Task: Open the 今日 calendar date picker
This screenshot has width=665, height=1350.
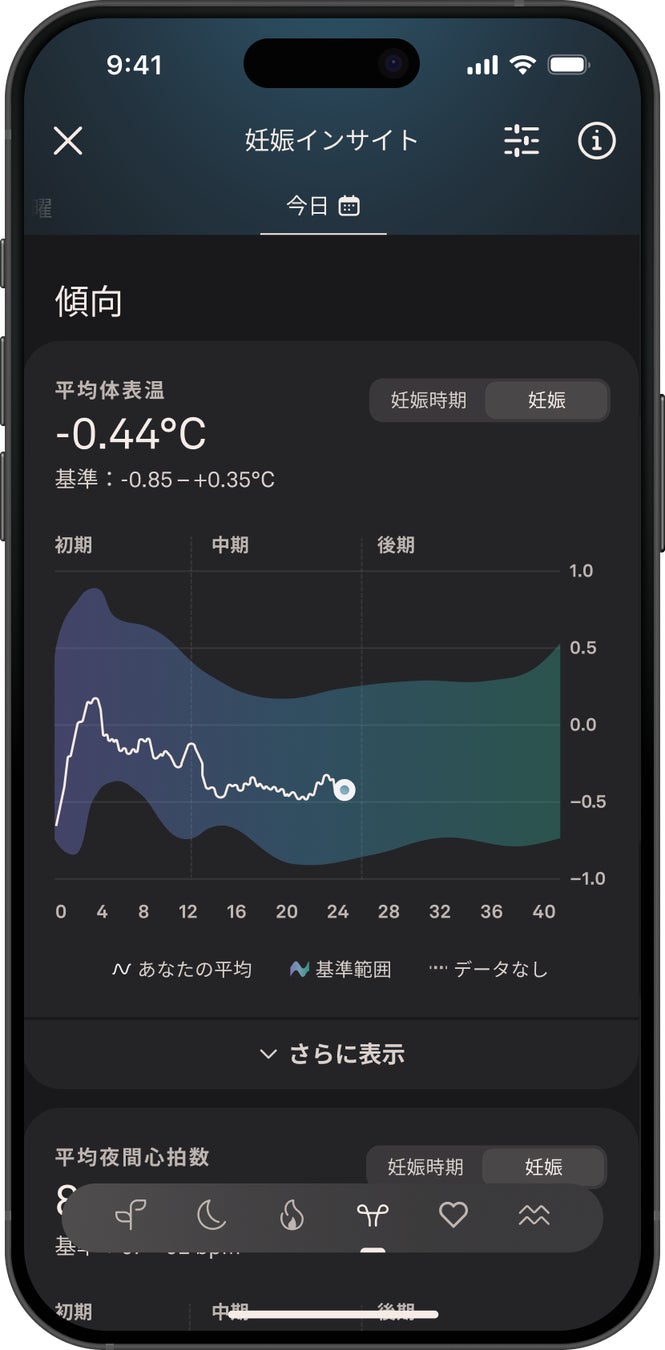Action: tap(323, 206)
